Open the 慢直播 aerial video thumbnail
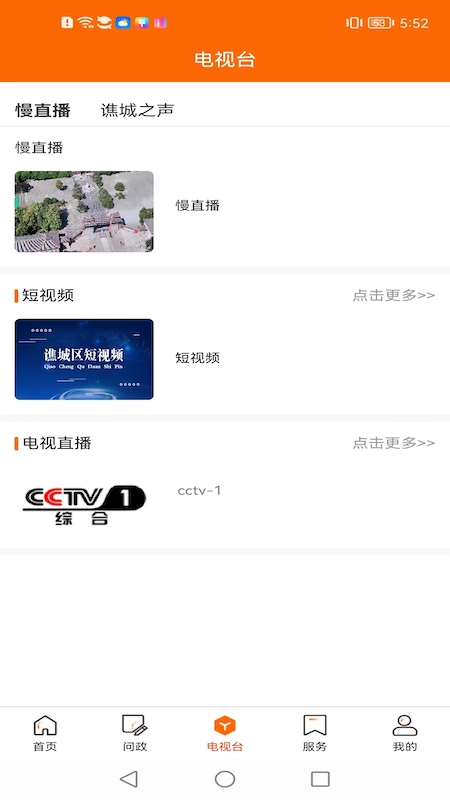 pyautogui.click(x=84, y=211)
